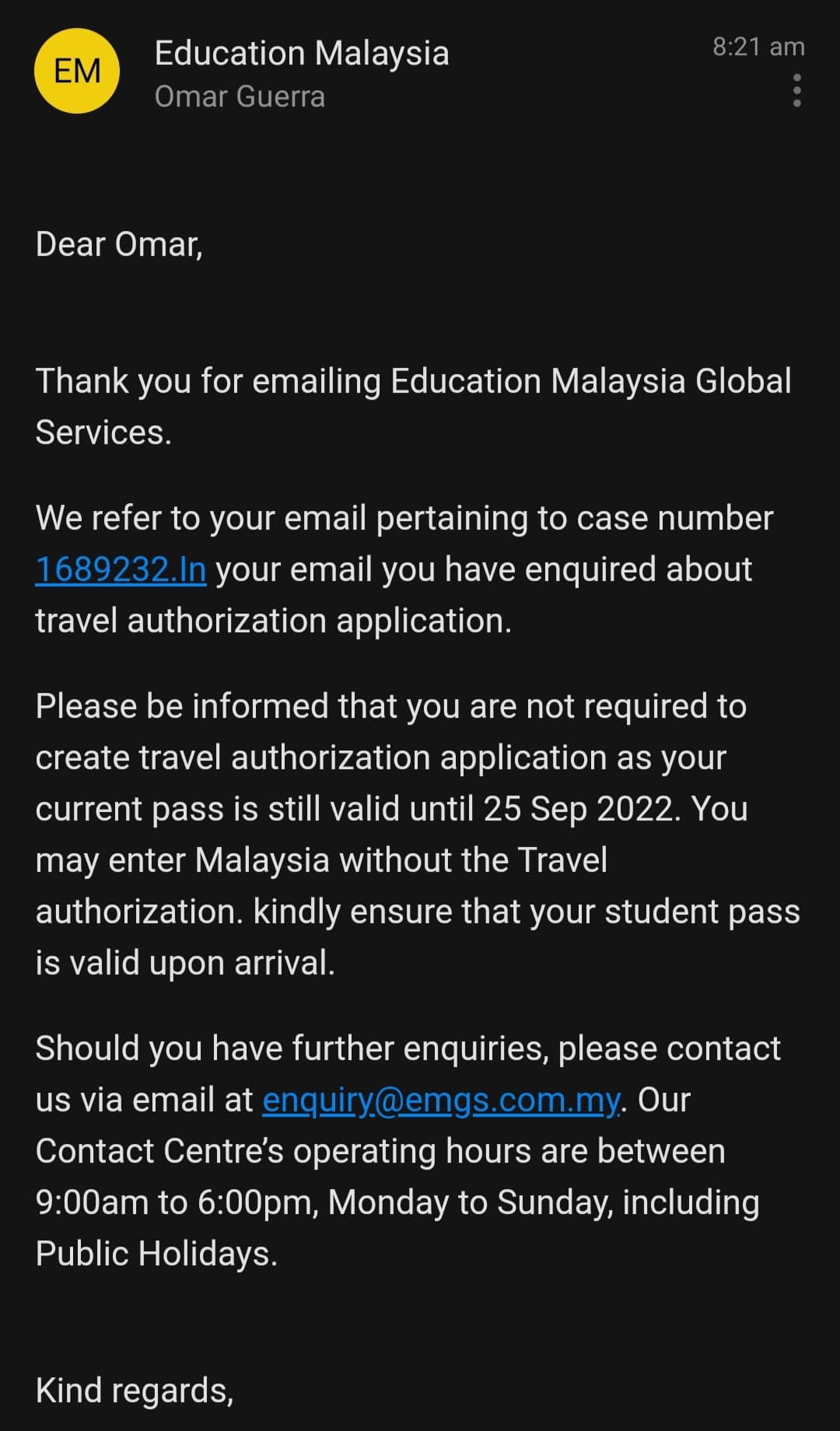Tap the enquiry@emgs.com.my email link
Screen dimensions: 840x1431
(441, 1100)
